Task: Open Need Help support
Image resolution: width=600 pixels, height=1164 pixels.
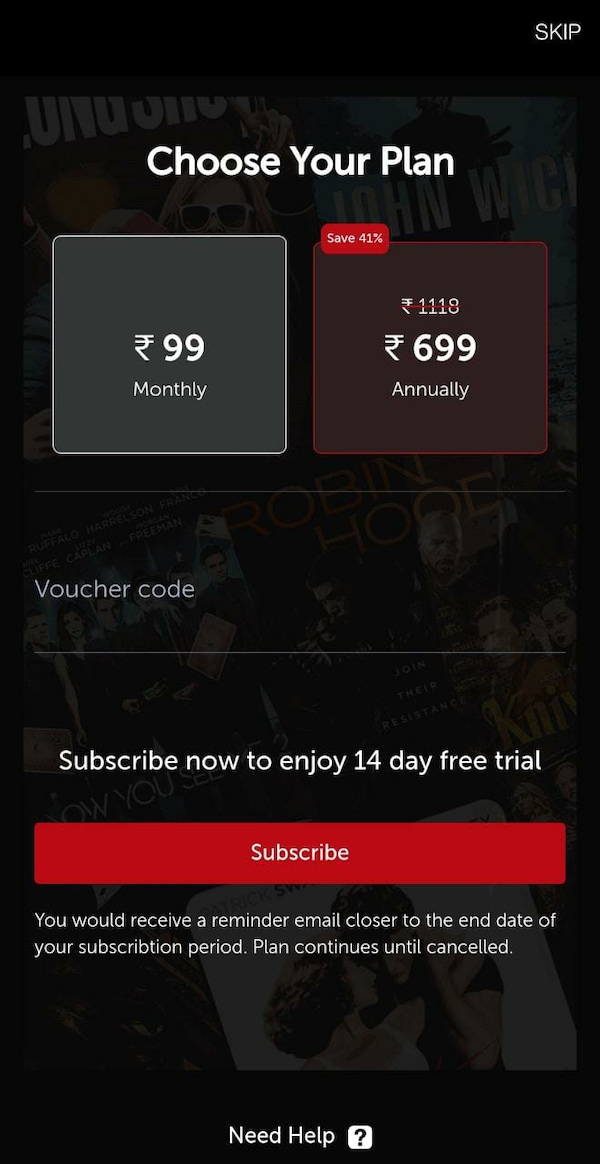Action: (300, 1136)
